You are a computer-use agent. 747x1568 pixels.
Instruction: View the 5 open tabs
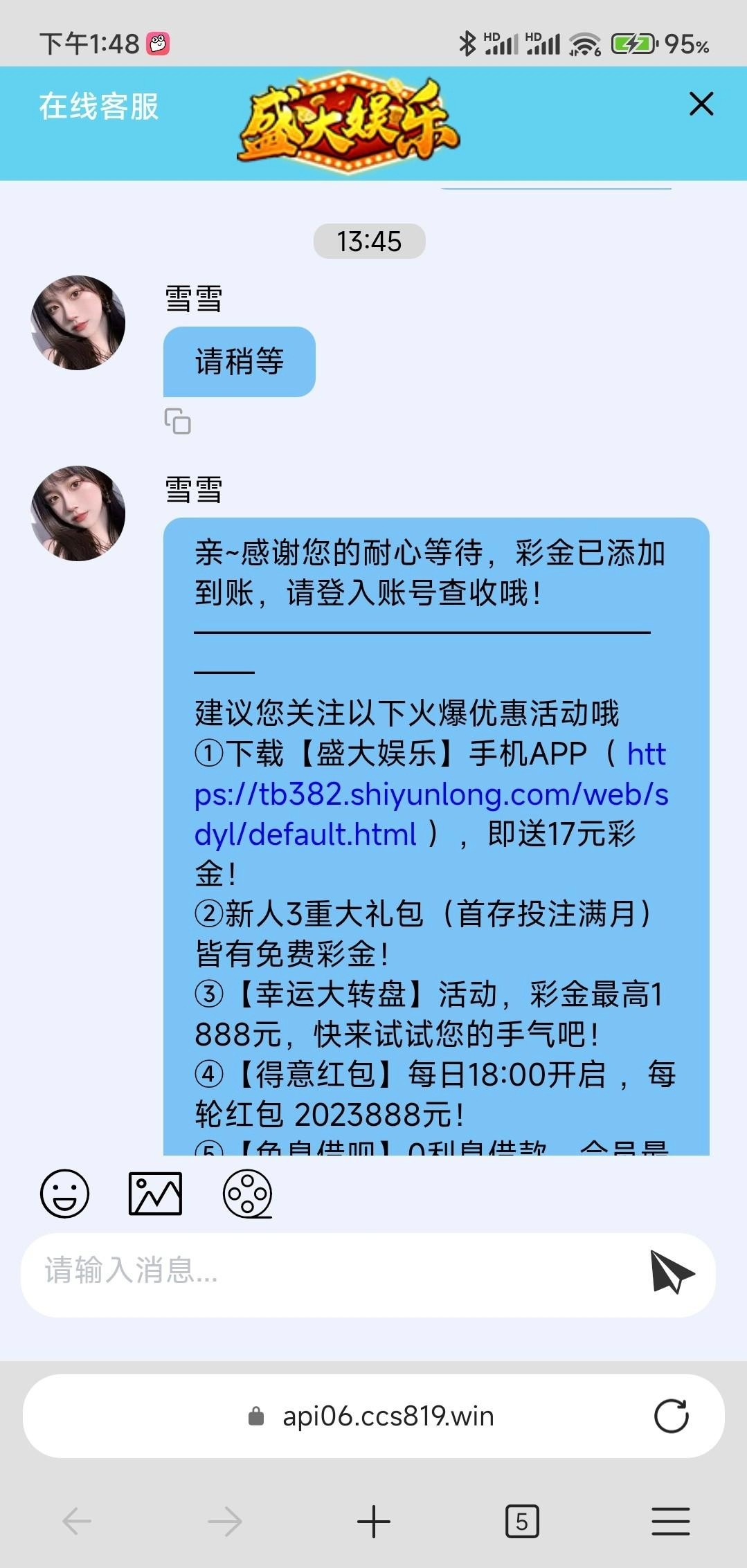click(522, 1522)
